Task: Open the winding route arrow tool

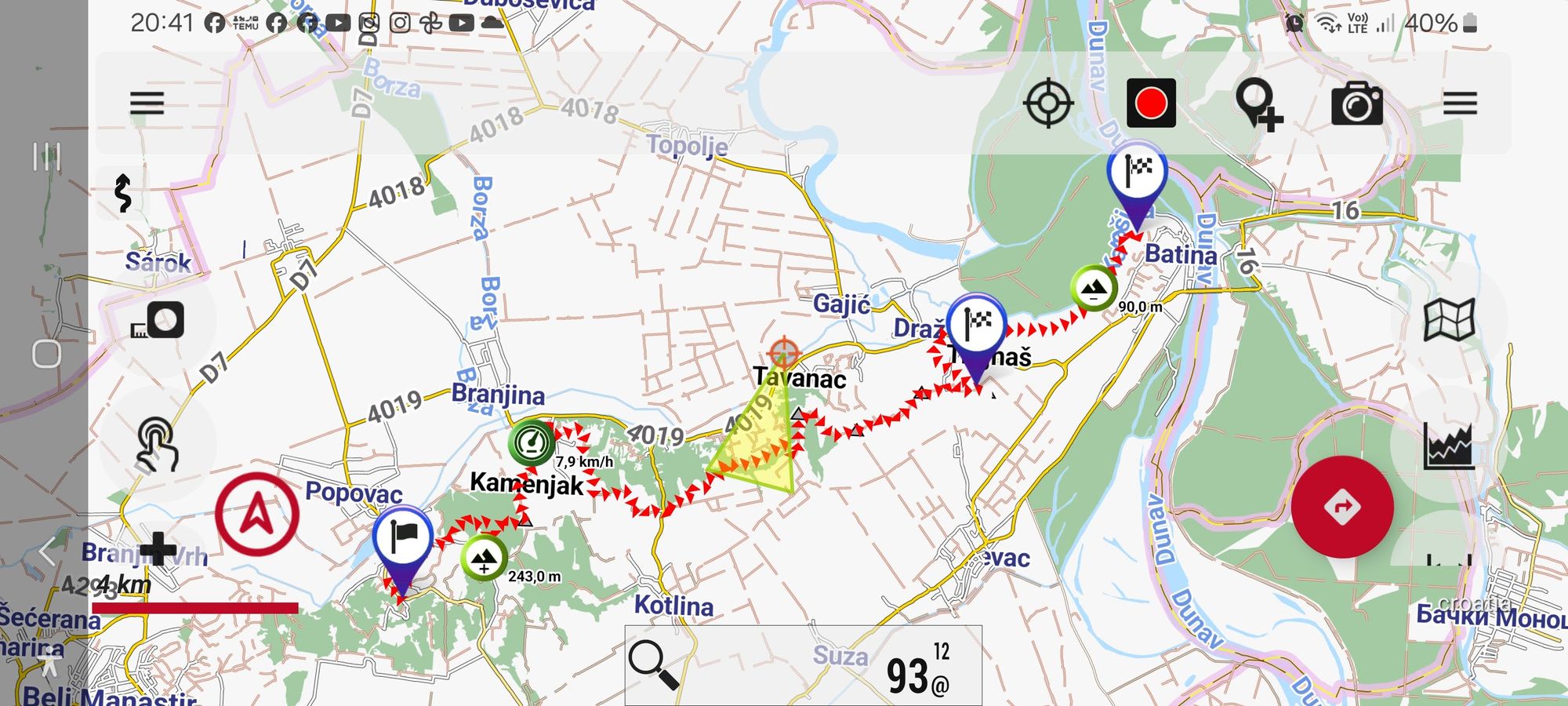Action: click(123, 193)
